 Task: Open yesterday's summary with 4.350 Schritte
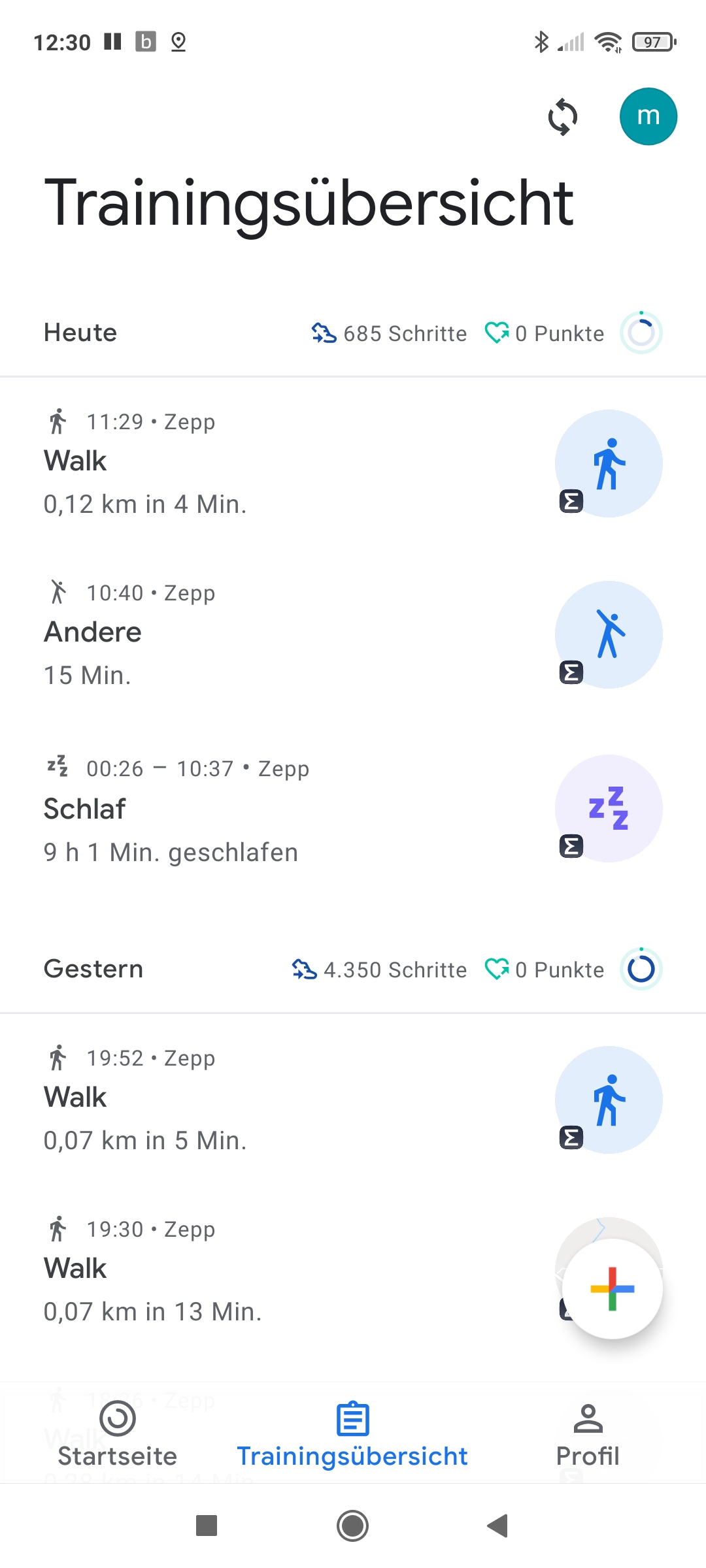coord(353,970)
